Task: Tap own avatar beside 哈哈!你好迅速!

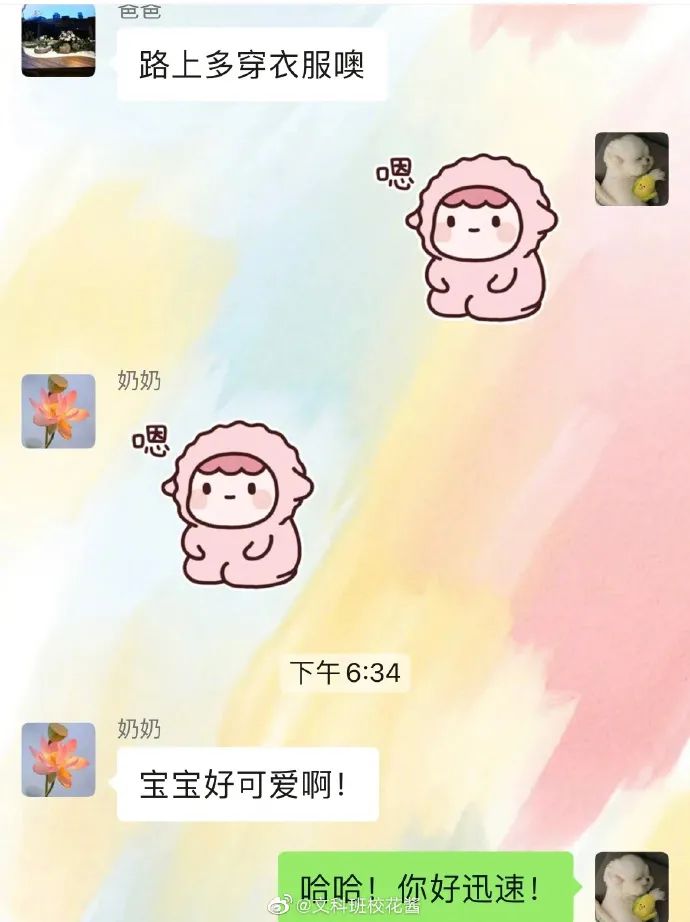Action: [x=631, y=886]
